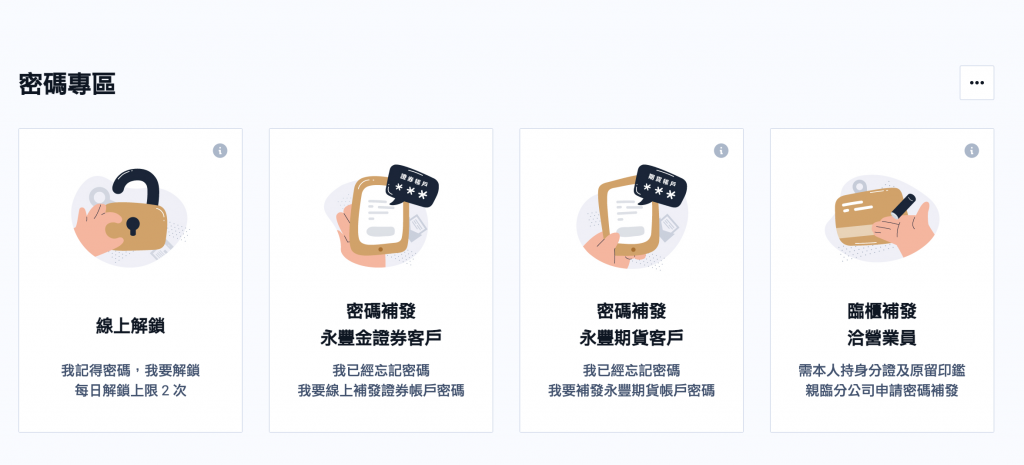The height and width of the screenshot is (465, 1024).
Task: Open the three-dot more options button
Action: (976, 83)
